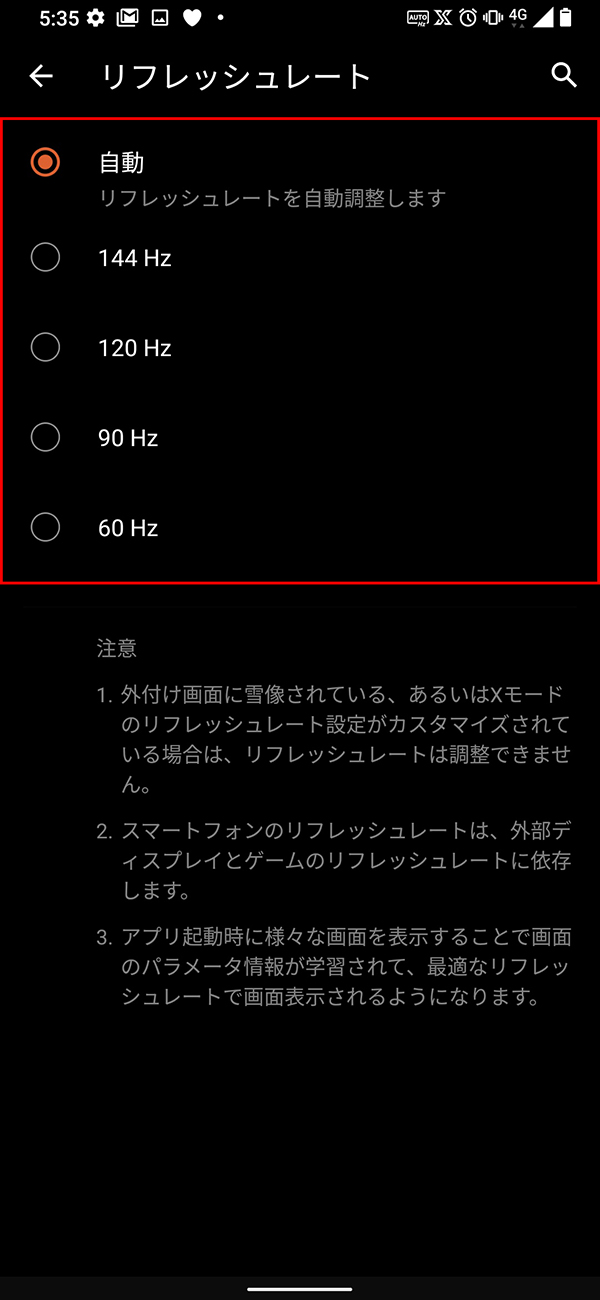
Task: Set the refresh rate to 90 Hz
Action: 46,438
